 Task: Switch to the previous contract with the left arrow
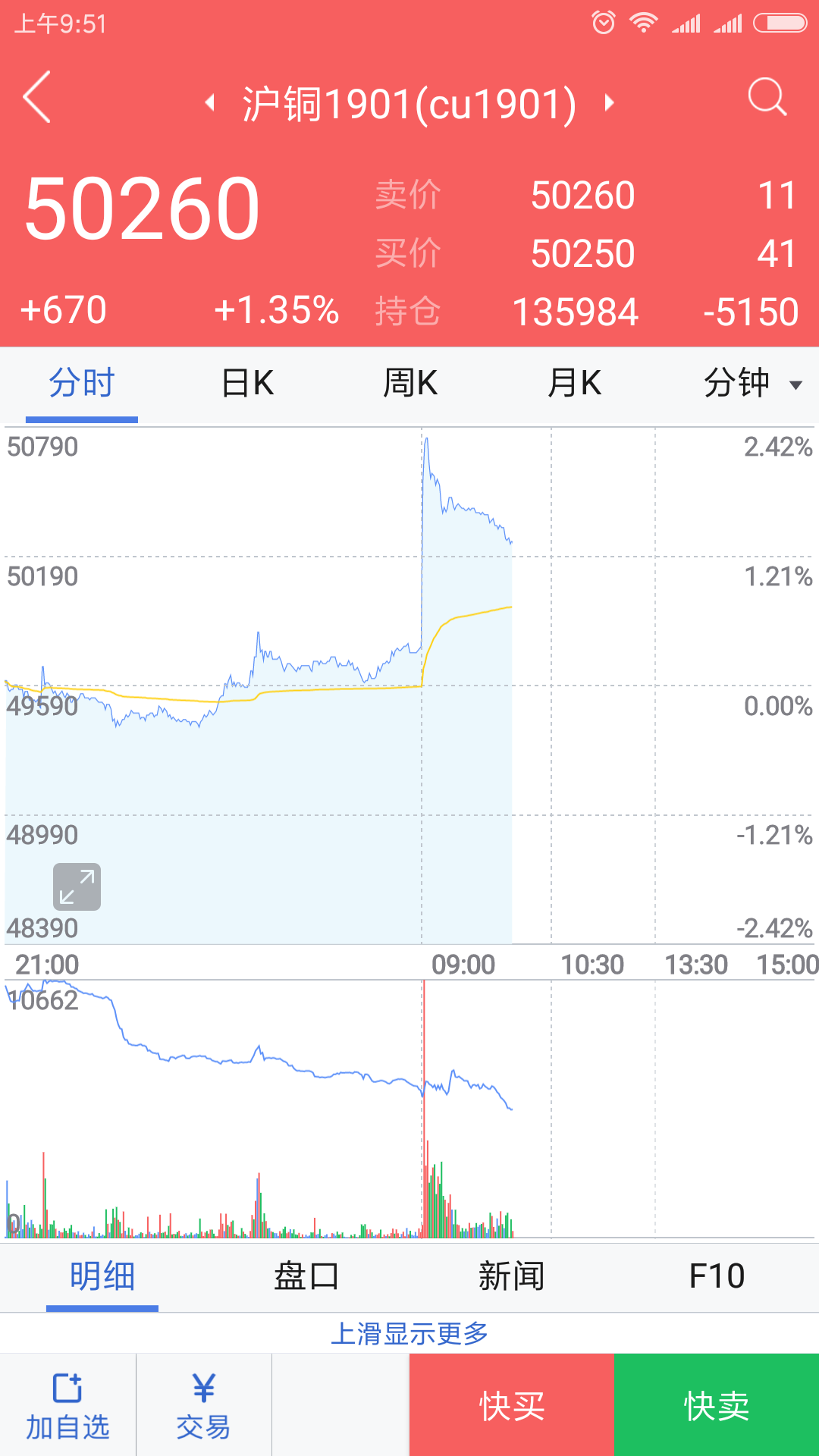(210, 102)
